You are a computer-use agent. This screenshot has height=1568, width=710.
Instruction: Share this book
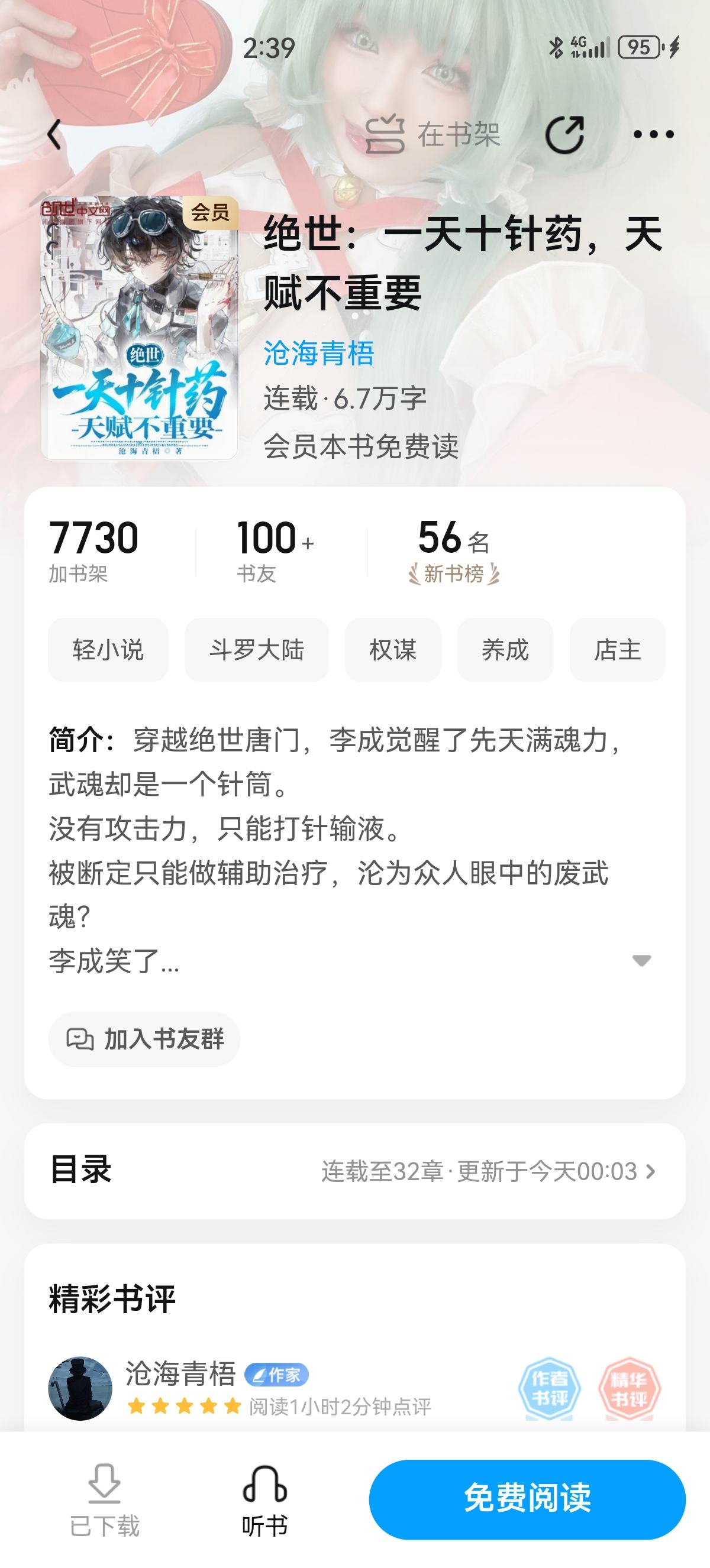point(564,134)
